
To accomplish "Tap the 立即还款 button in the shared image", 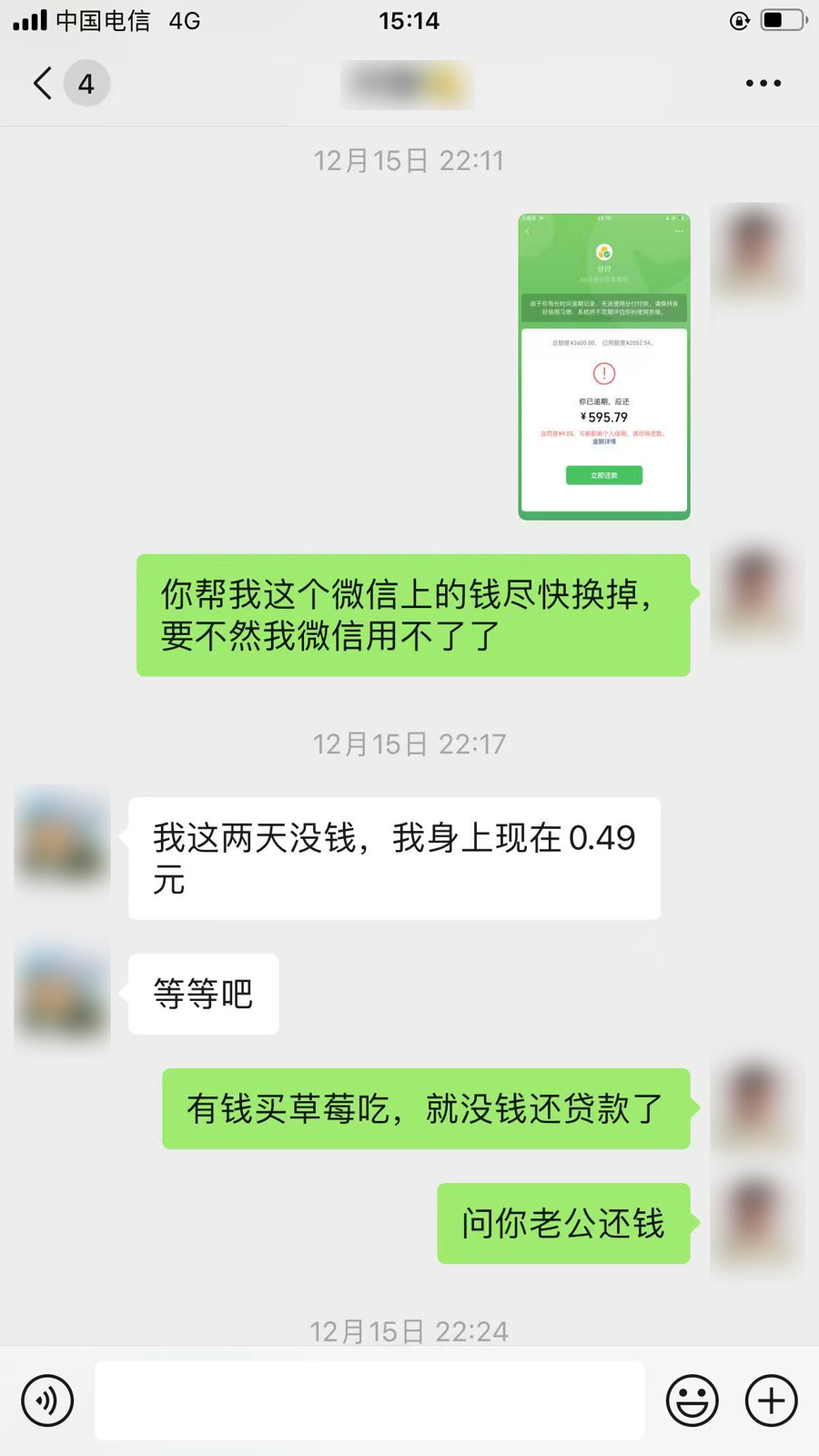I will point(604,475).
